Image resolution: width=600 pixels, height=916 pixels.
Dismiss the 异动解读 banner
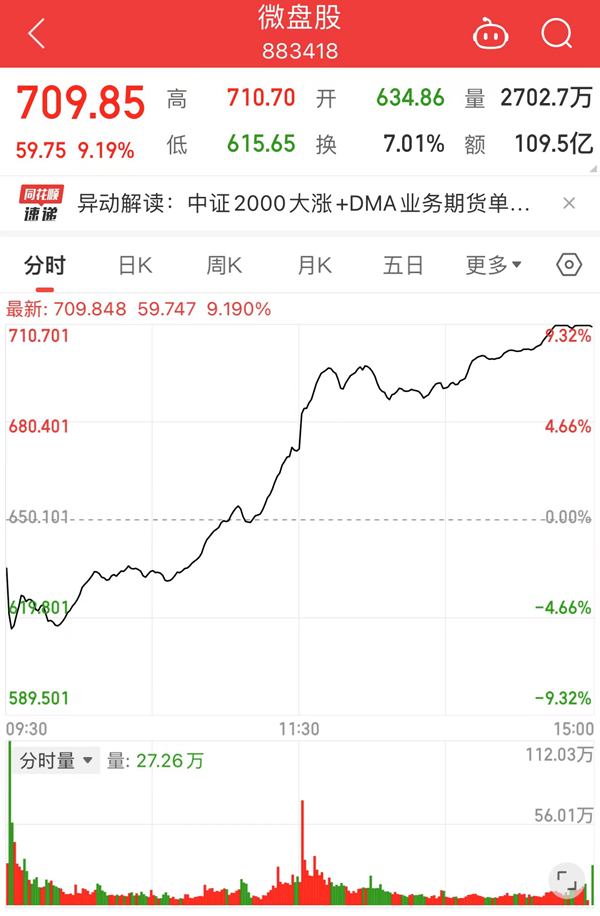coord(569,204)
